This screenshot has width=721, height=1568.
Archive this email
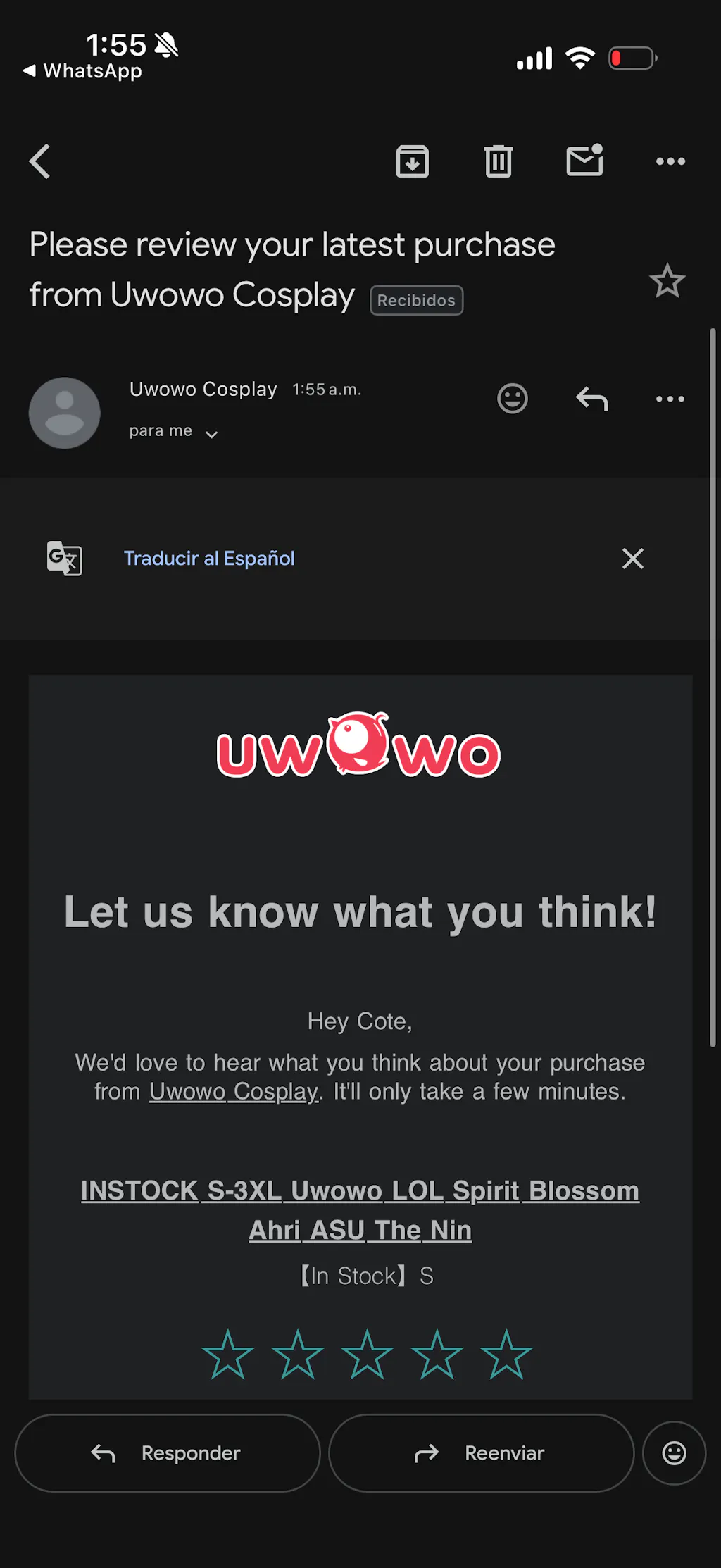(412, 161)
